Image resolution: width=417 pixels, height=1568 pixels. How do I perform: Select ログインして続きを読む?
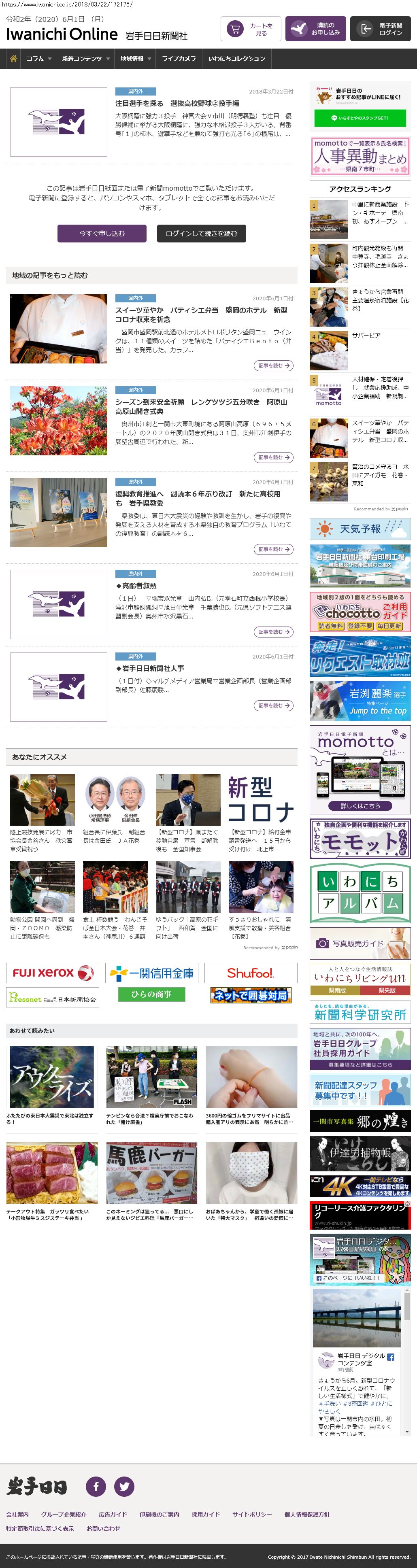[x=201, y=234]
